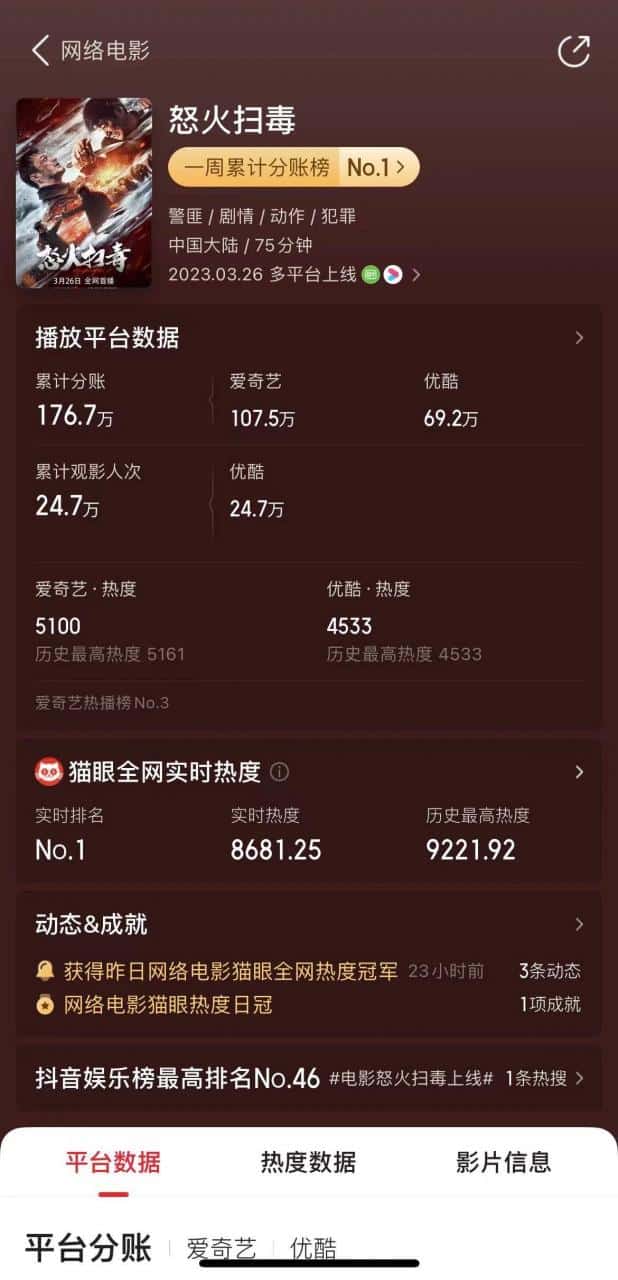Expand the 多平台上线 platform list
The width and height of the screenshot is (618, 1280).
(x=416, y=274)
